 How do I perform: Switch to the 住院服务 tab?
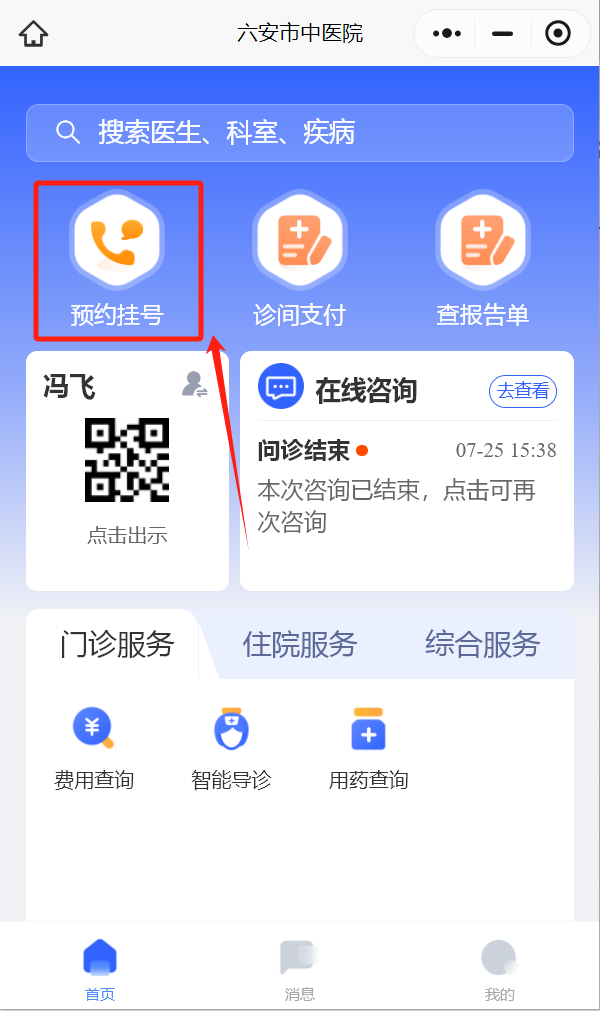[299, 644]
